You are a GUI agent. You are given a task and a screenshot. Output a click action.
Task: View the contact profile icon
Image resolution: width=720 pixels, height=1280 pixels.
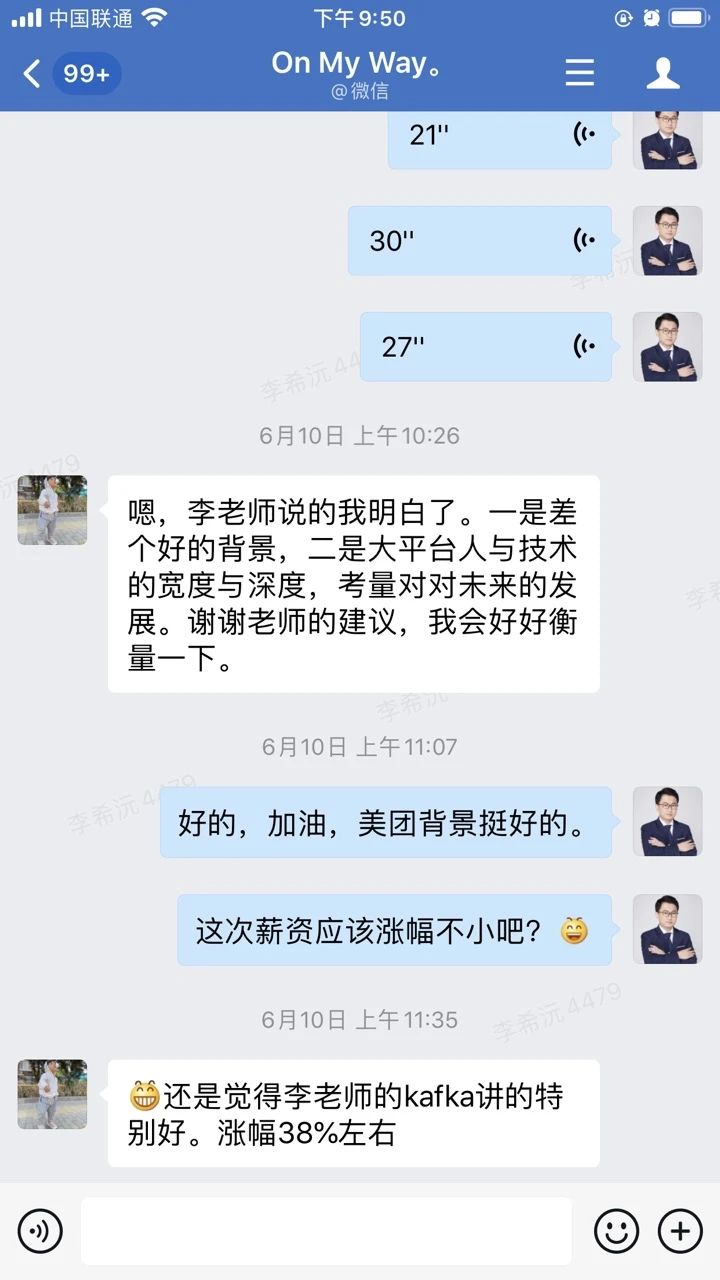tap(663, 73)
